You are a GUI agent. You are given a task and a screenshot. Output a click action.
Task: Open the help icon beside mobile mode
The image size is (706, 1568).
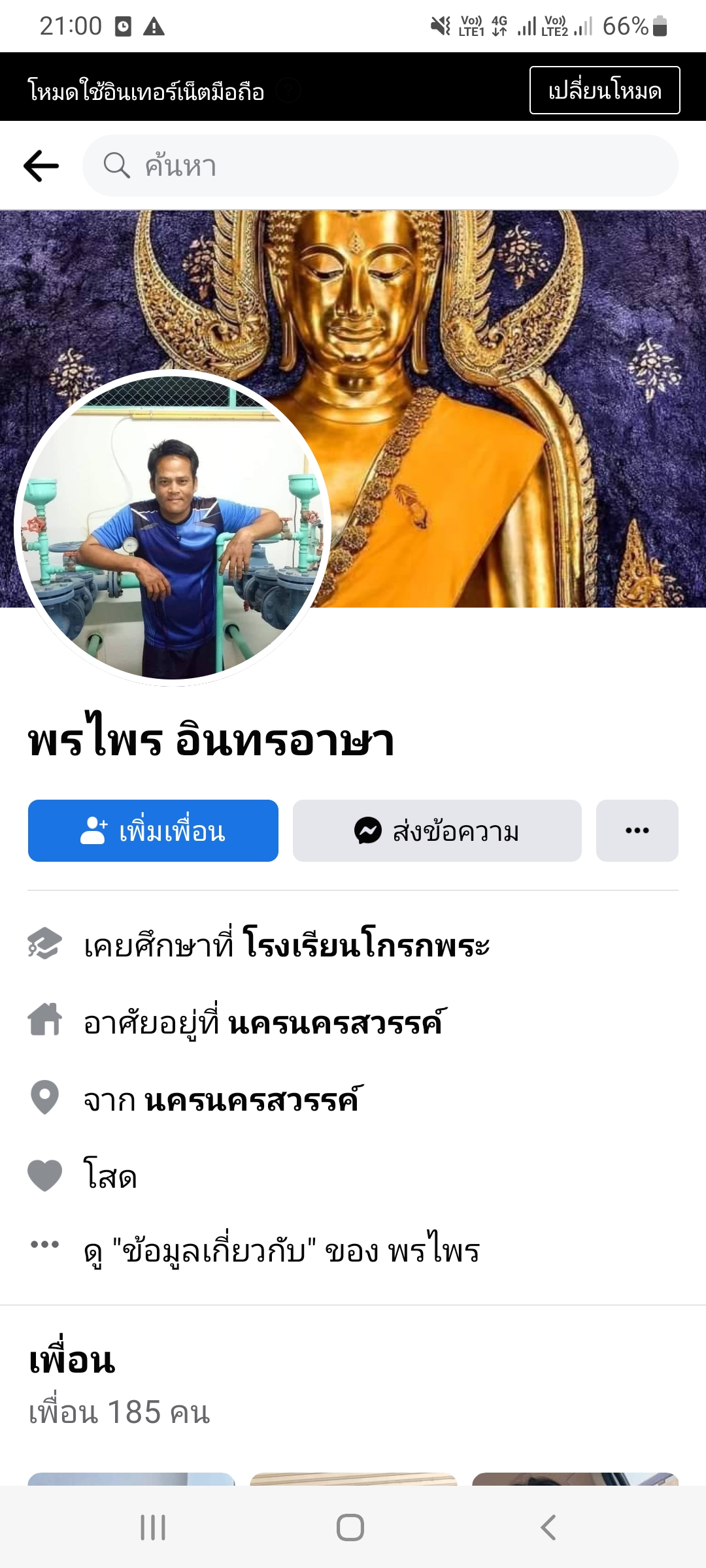point(288,91)
